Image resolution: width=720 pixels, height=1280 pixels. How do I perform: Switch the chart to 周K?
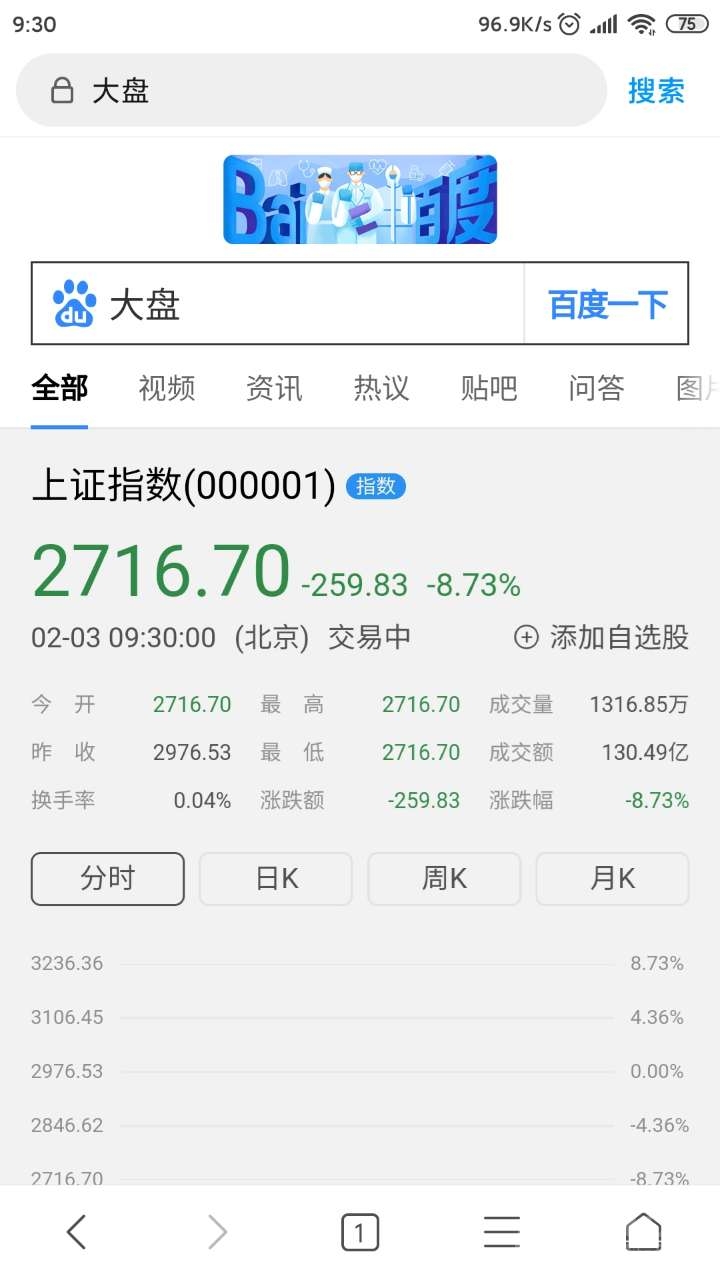point(444,879)
